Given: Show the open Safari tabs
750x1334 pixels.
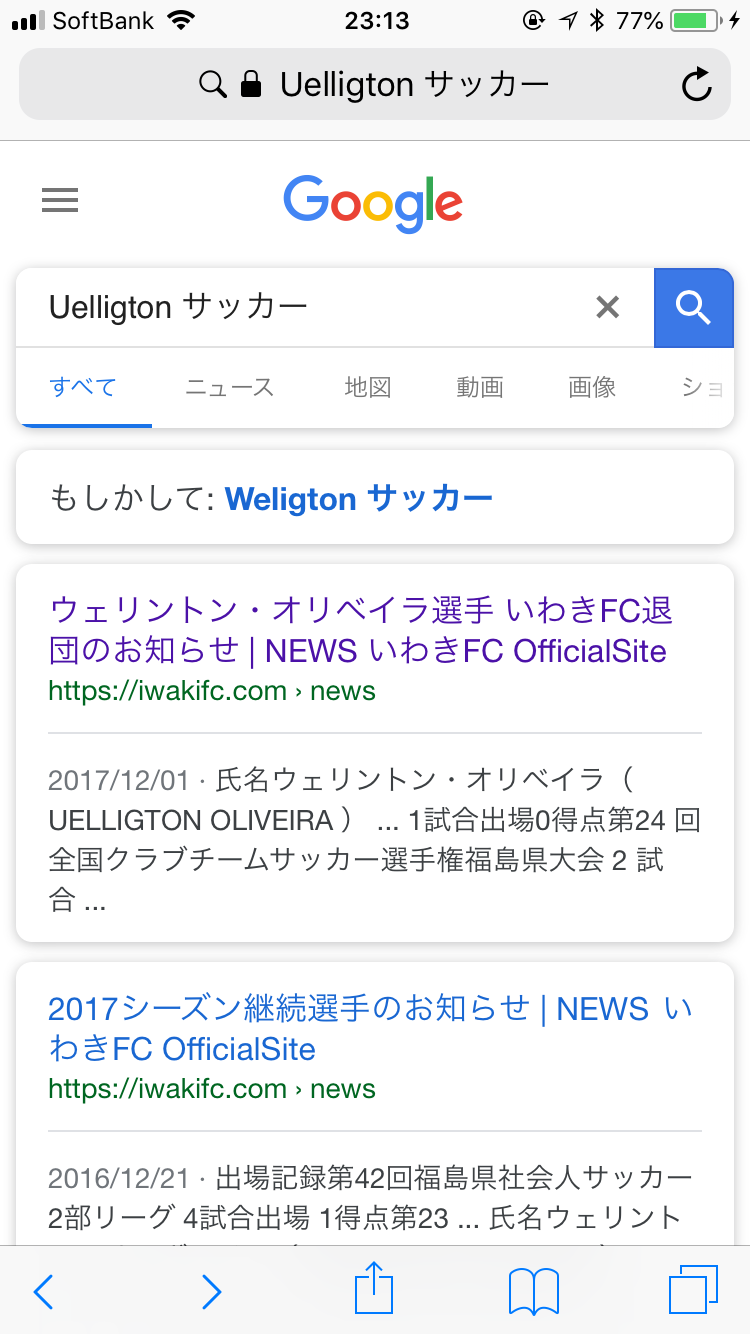Looking at the screenshot, I should click(693, 1290).
